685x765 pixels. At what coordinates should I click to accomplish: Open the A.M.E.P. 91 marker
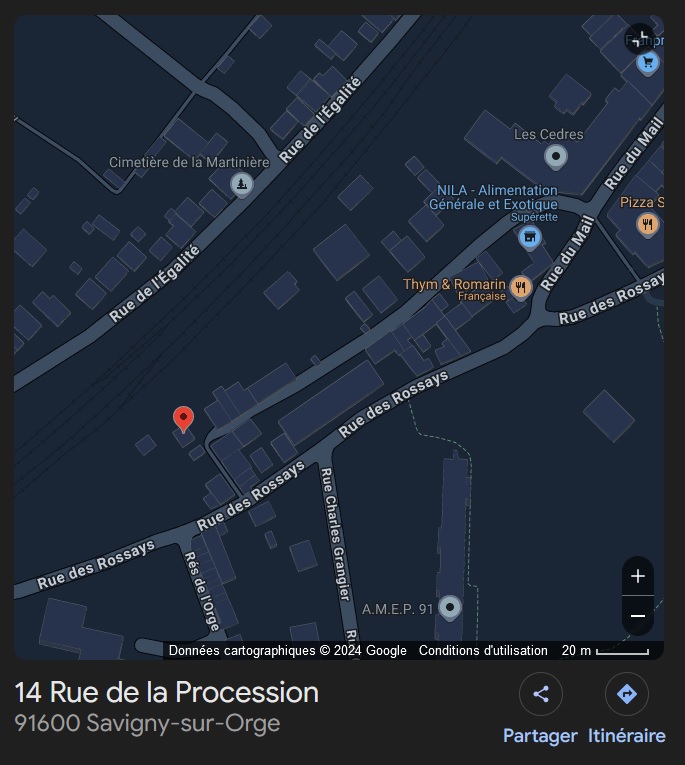450,607
